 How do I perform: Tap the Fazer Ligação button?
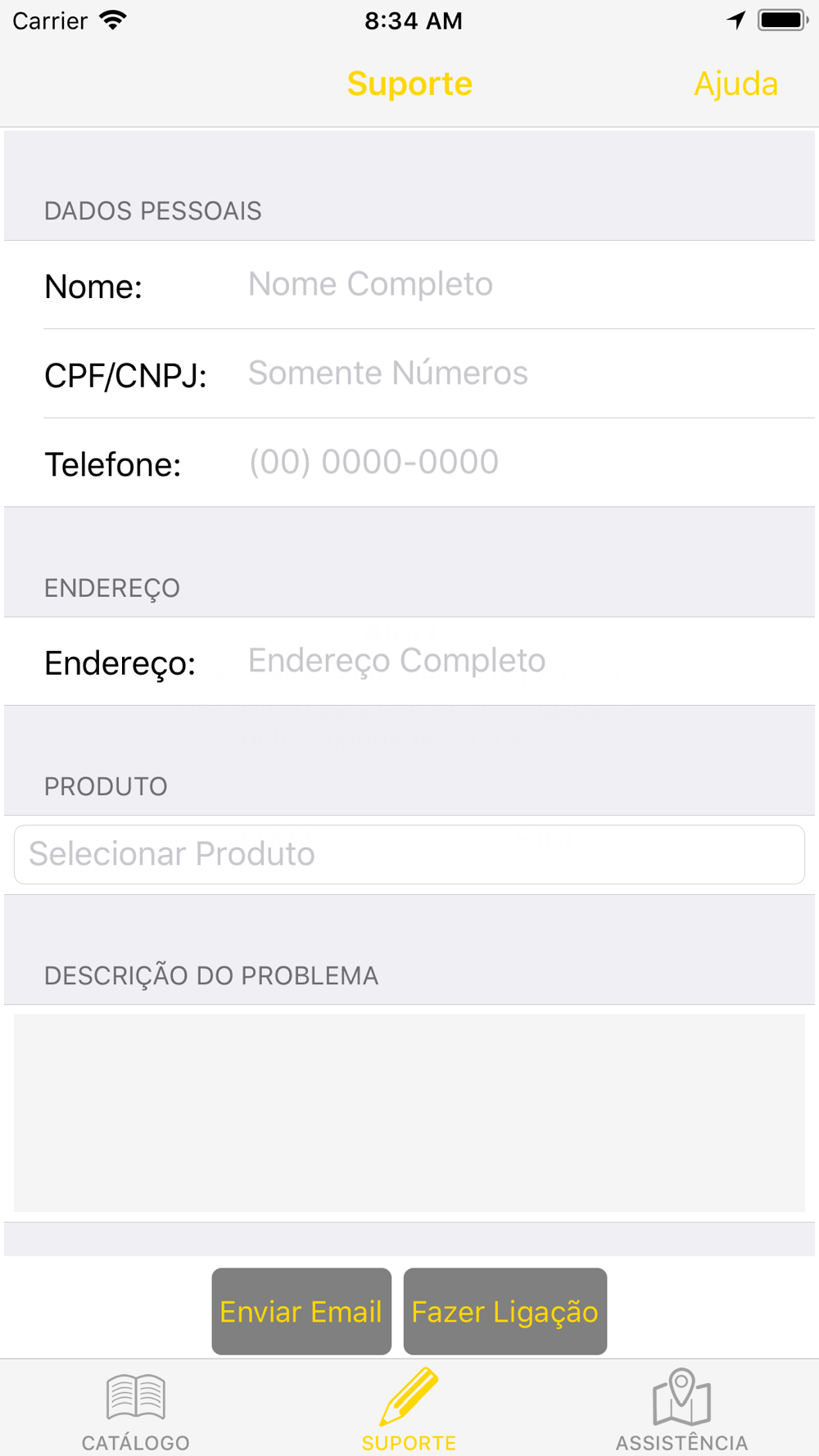point(505,1311)
